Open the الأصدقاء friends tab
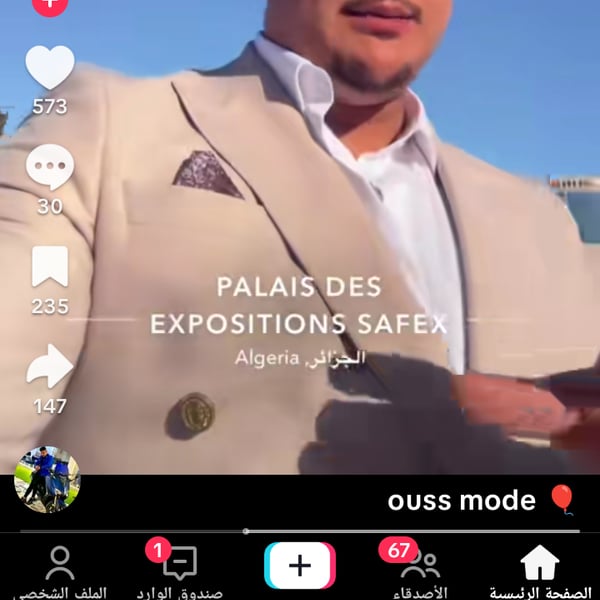The image size is (600, 600). [x=422, y=572]
